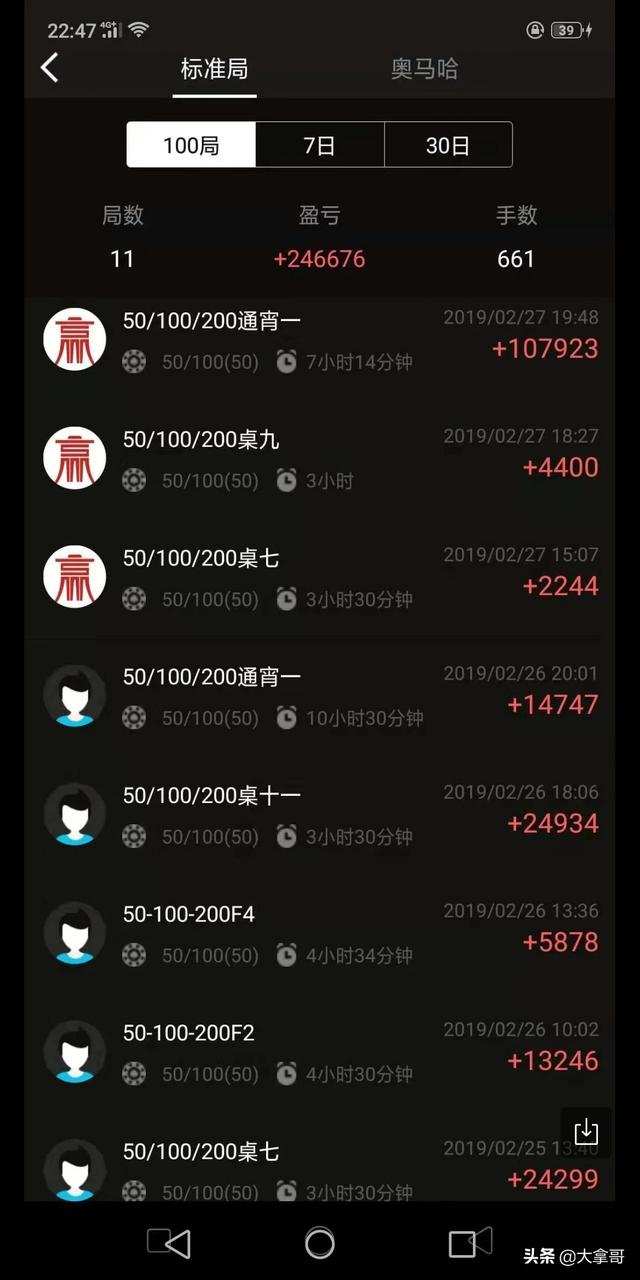Select the 标准局 tab
640x1280 pixels.
pyautogui.click(x=214, y=69)
